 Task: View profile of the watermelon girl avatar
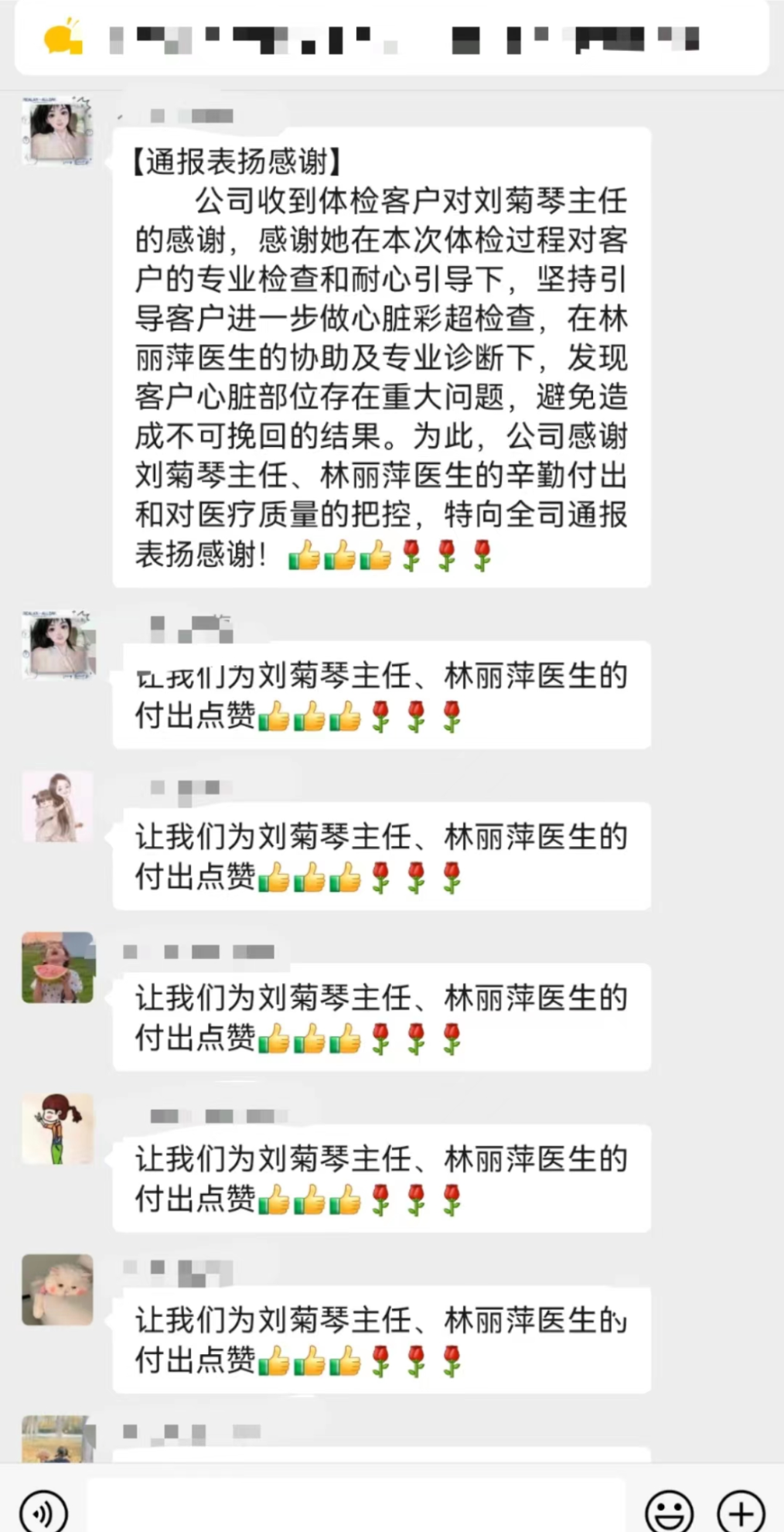coord(58,967)
